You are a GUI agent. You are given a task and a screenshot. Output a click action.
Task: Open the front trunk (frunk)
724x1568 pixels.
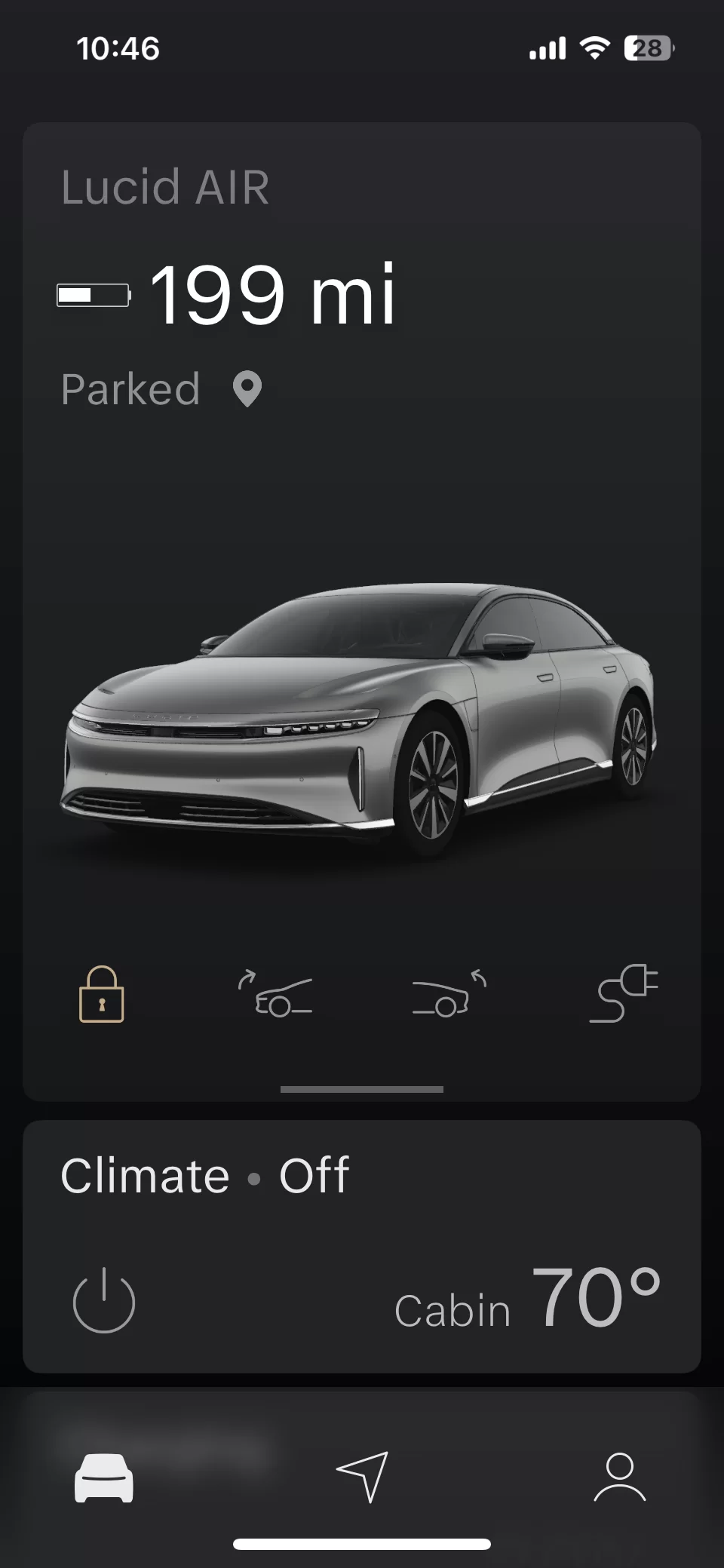click(275, 993)
